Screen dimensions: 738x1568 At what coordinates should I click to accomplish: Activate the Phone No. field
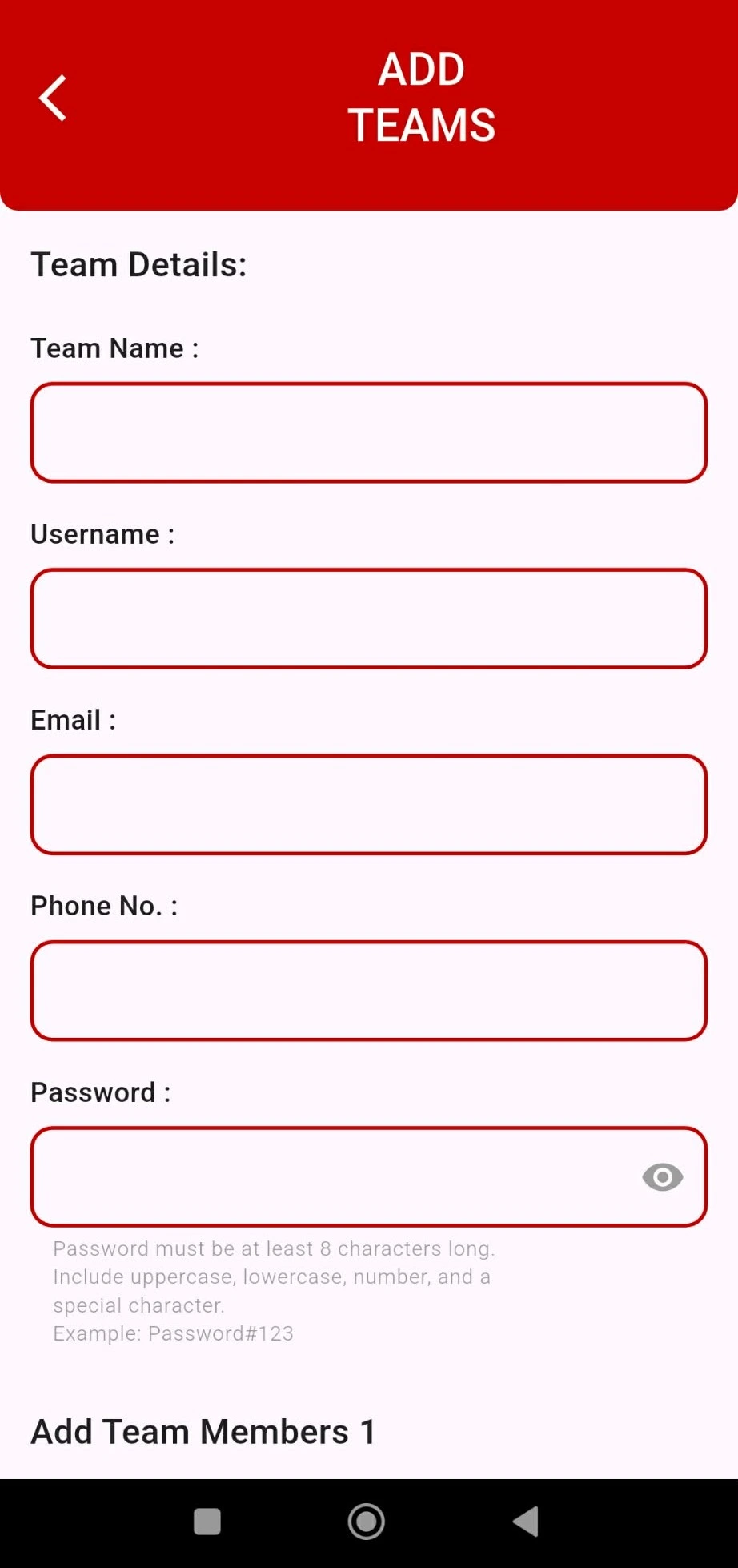[x=368, y=991]
